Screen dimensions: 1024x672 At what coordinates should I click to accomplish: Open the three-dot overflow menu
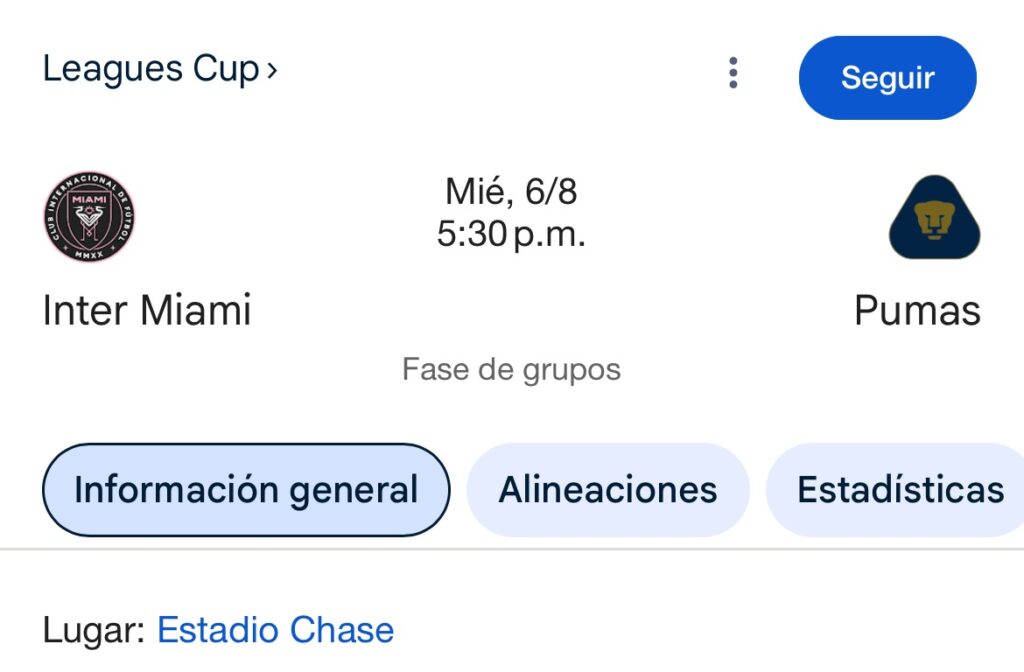click(733, 73)
